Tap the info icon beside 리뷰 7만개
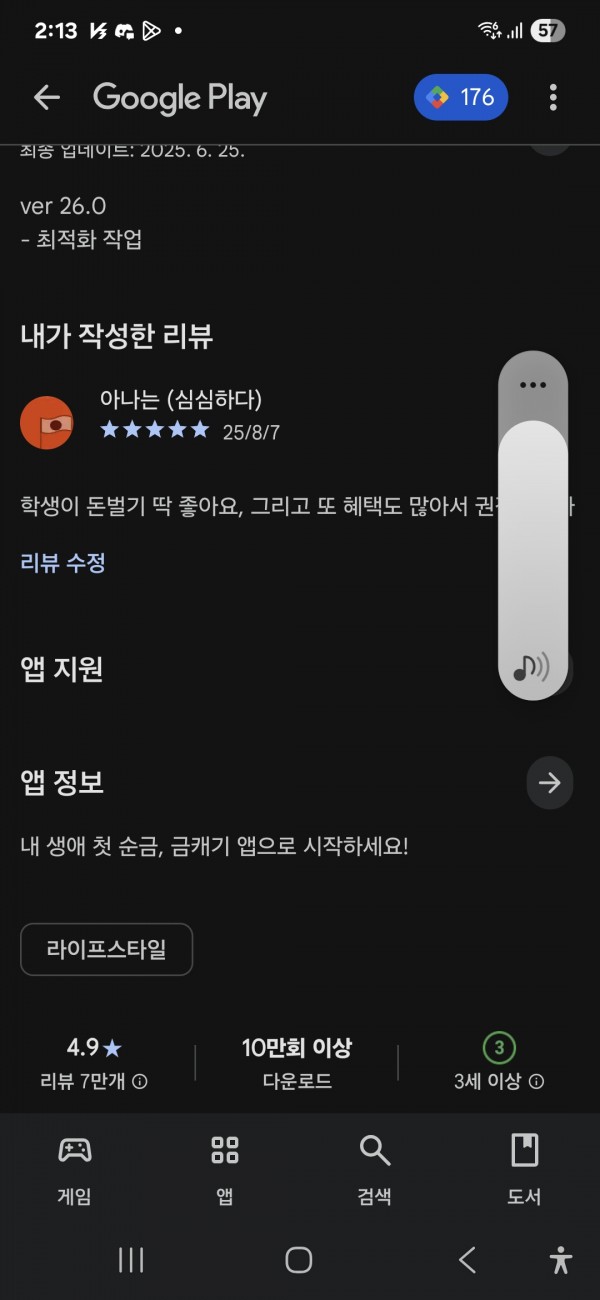Image resolution: width=600 pixels, height=1300 pixels. pyautogui.click(x=140, y=1081)
